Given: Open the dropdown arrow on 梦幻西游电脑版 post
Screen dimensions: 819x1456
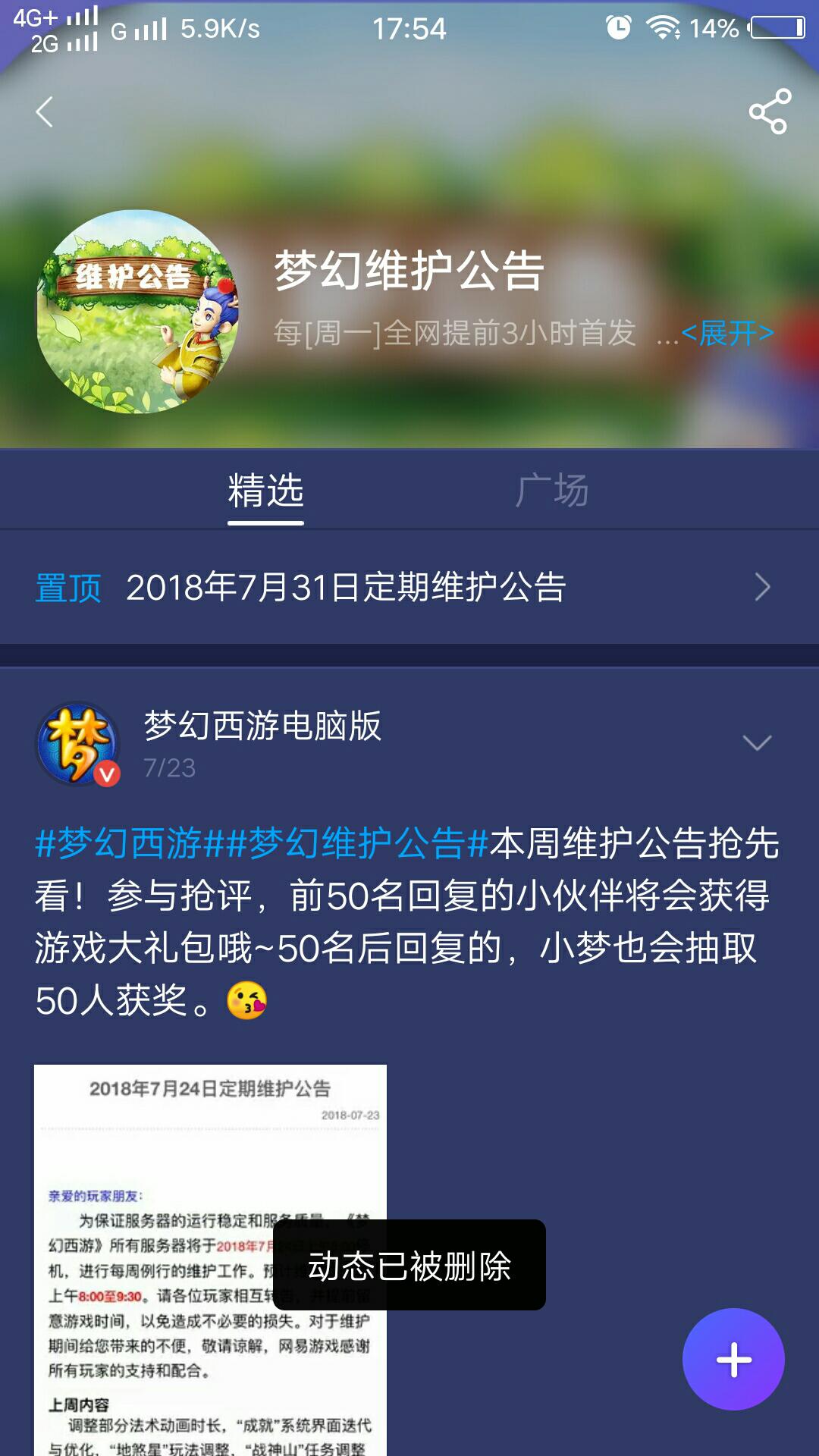Looking at the screenshot, I should 757,742.
